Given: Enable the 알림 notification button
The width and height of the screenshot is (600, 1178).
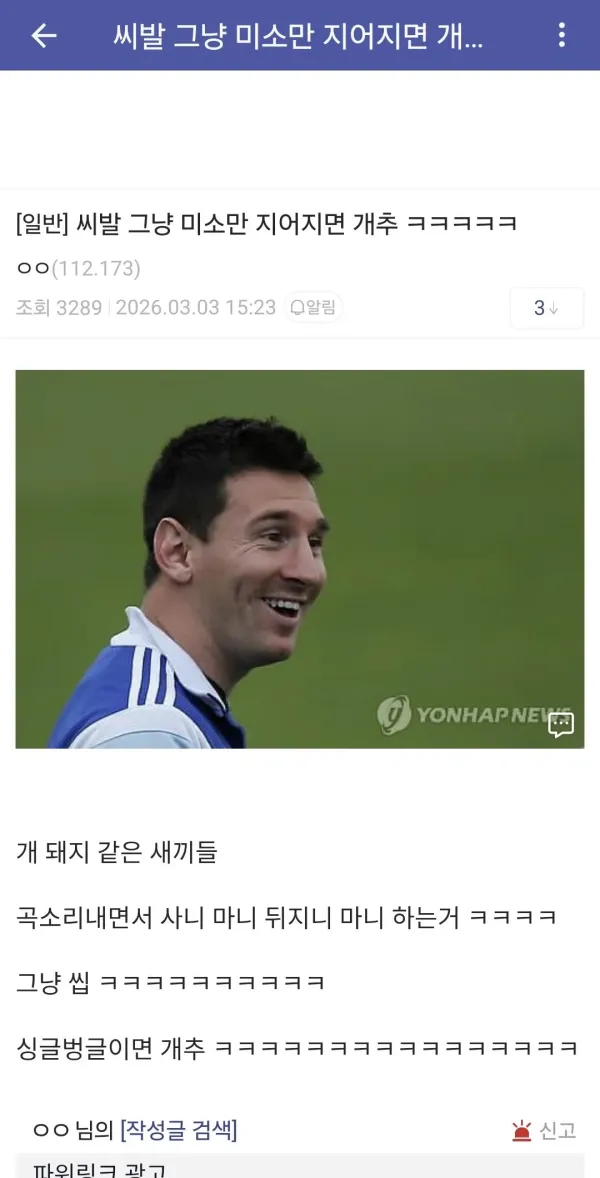Looking at the screenshot, I should 315,307.
